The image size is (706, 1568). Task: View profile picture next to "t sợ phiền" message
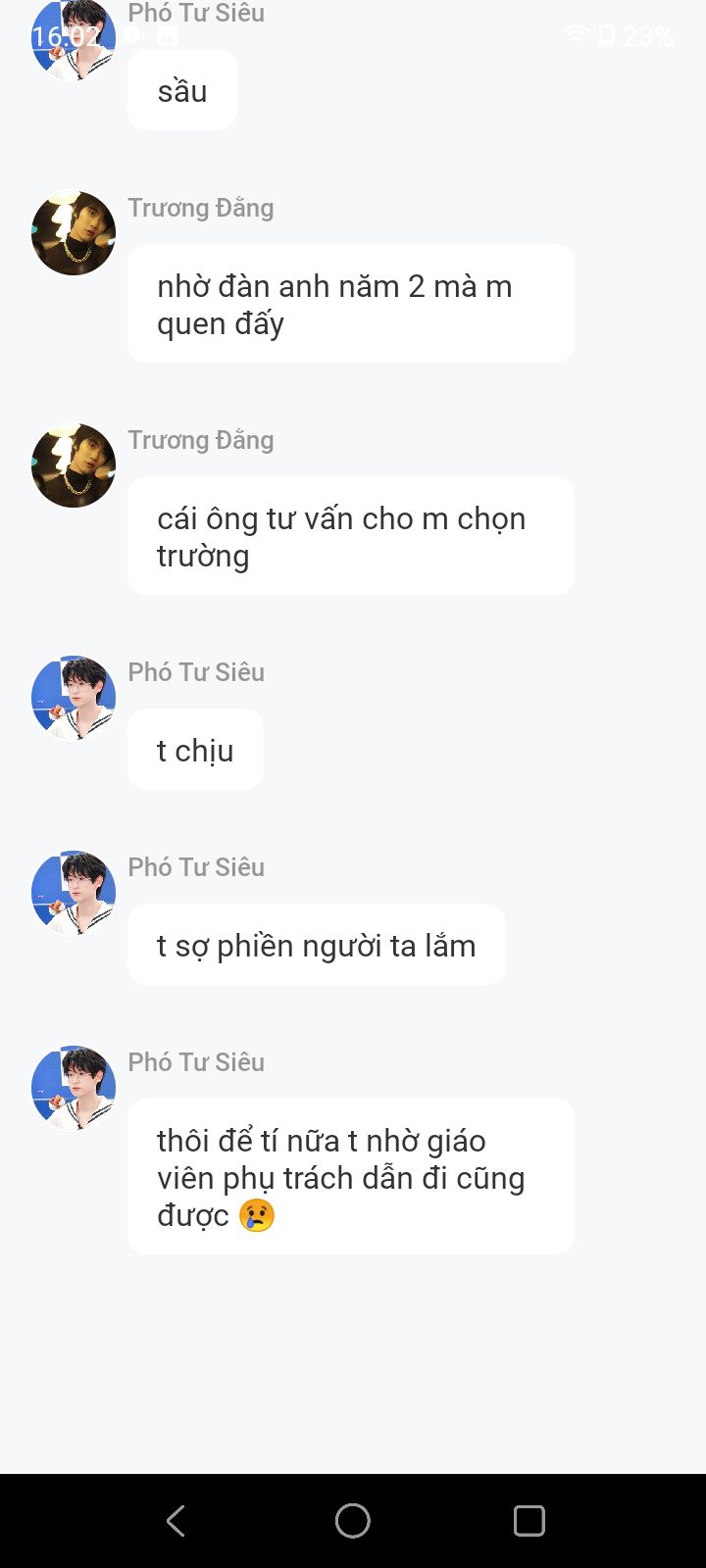click(74, 893)
